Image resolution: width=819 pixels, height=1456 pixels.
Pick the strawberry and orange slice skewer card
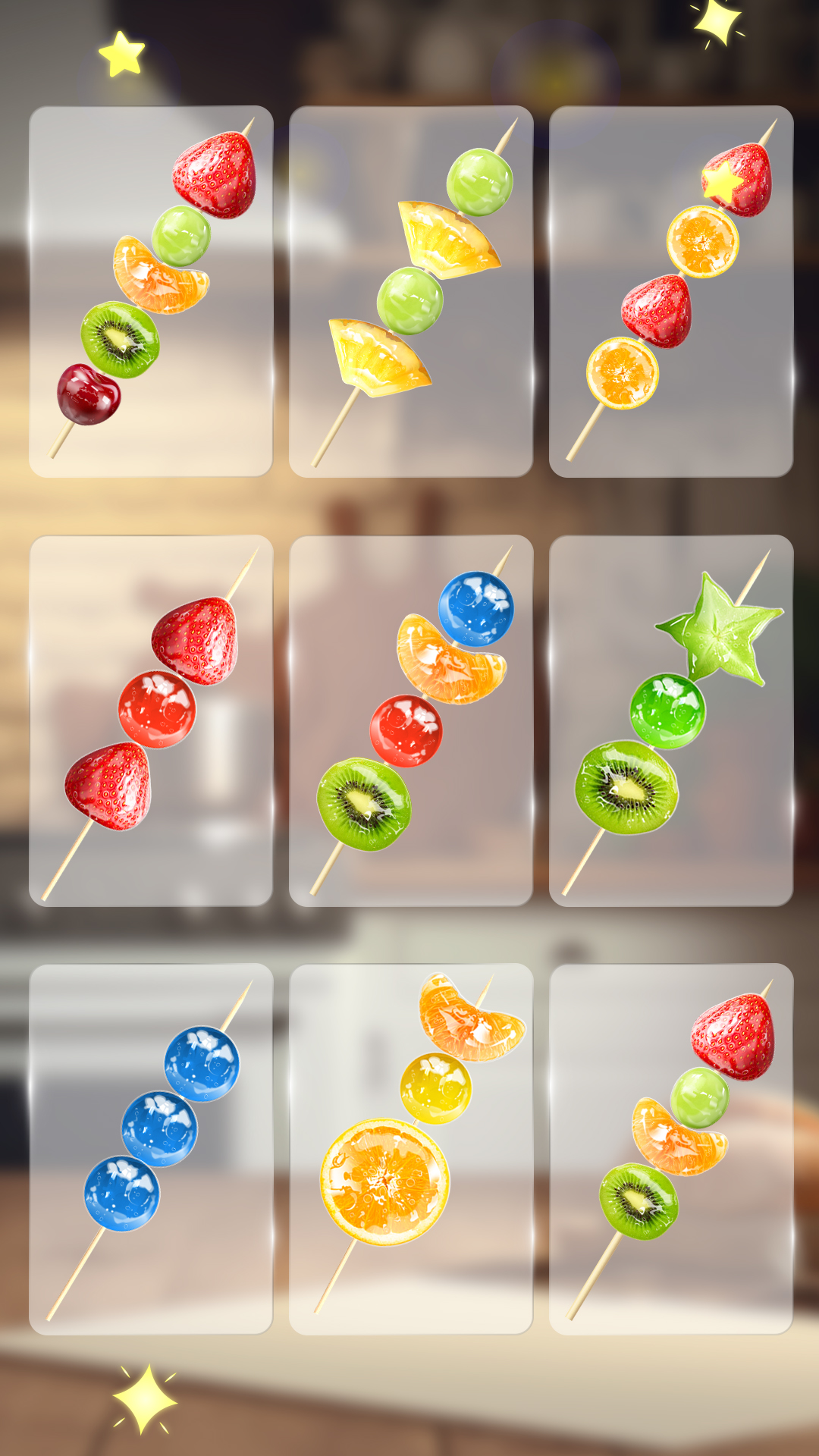[x=671, y=291]
